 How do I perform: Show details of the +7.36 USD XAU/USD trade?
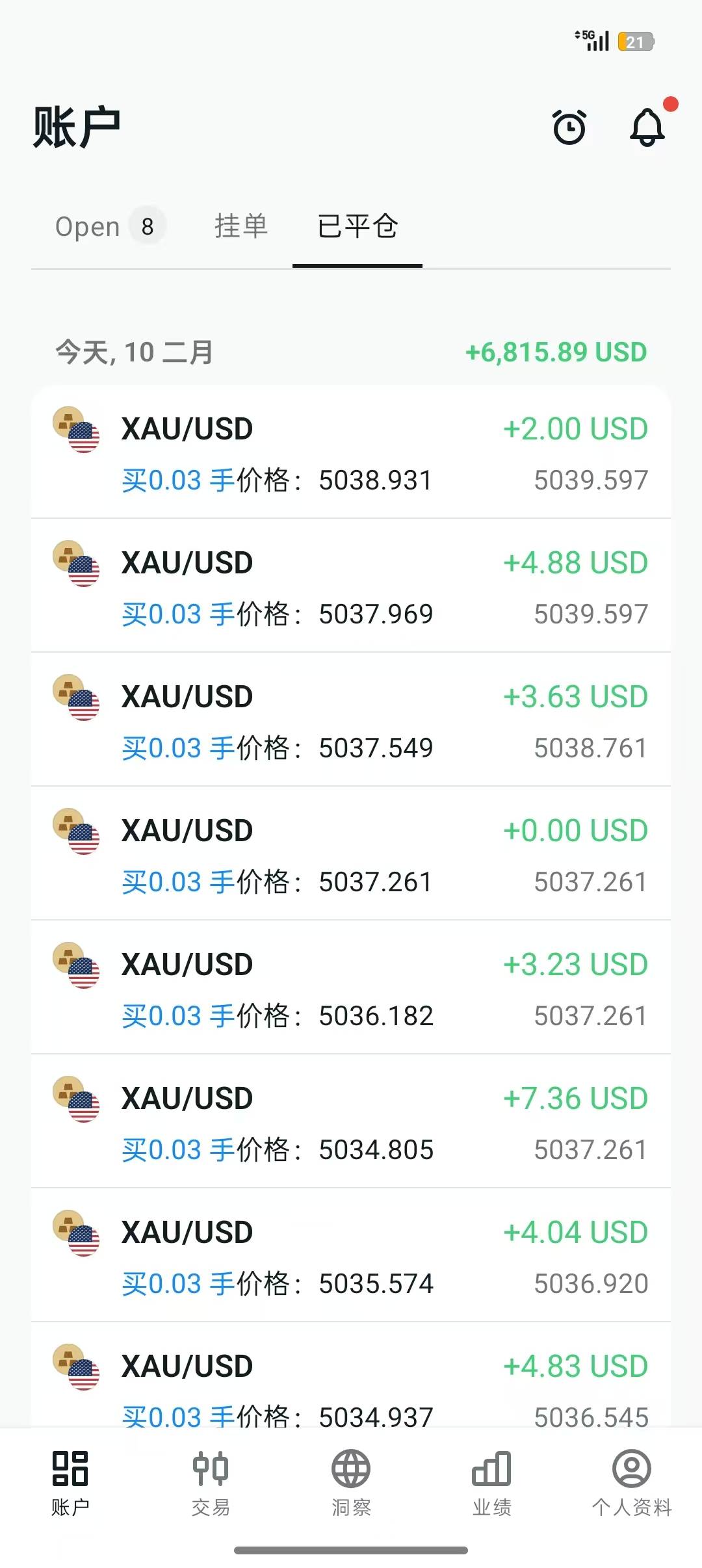point(351,1123)
